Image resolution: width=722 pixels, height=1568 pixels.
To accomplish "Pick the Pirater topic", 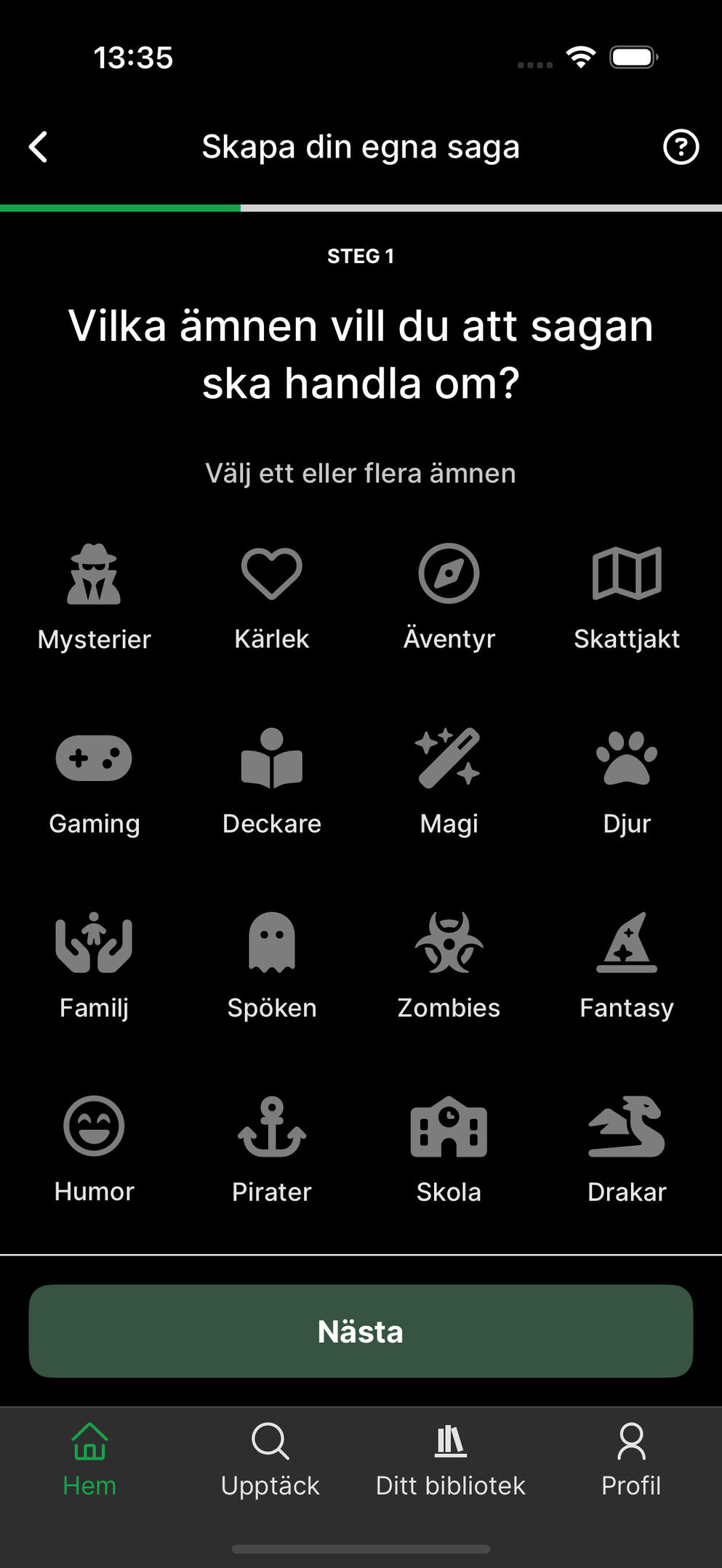I will click(271, 1149).
